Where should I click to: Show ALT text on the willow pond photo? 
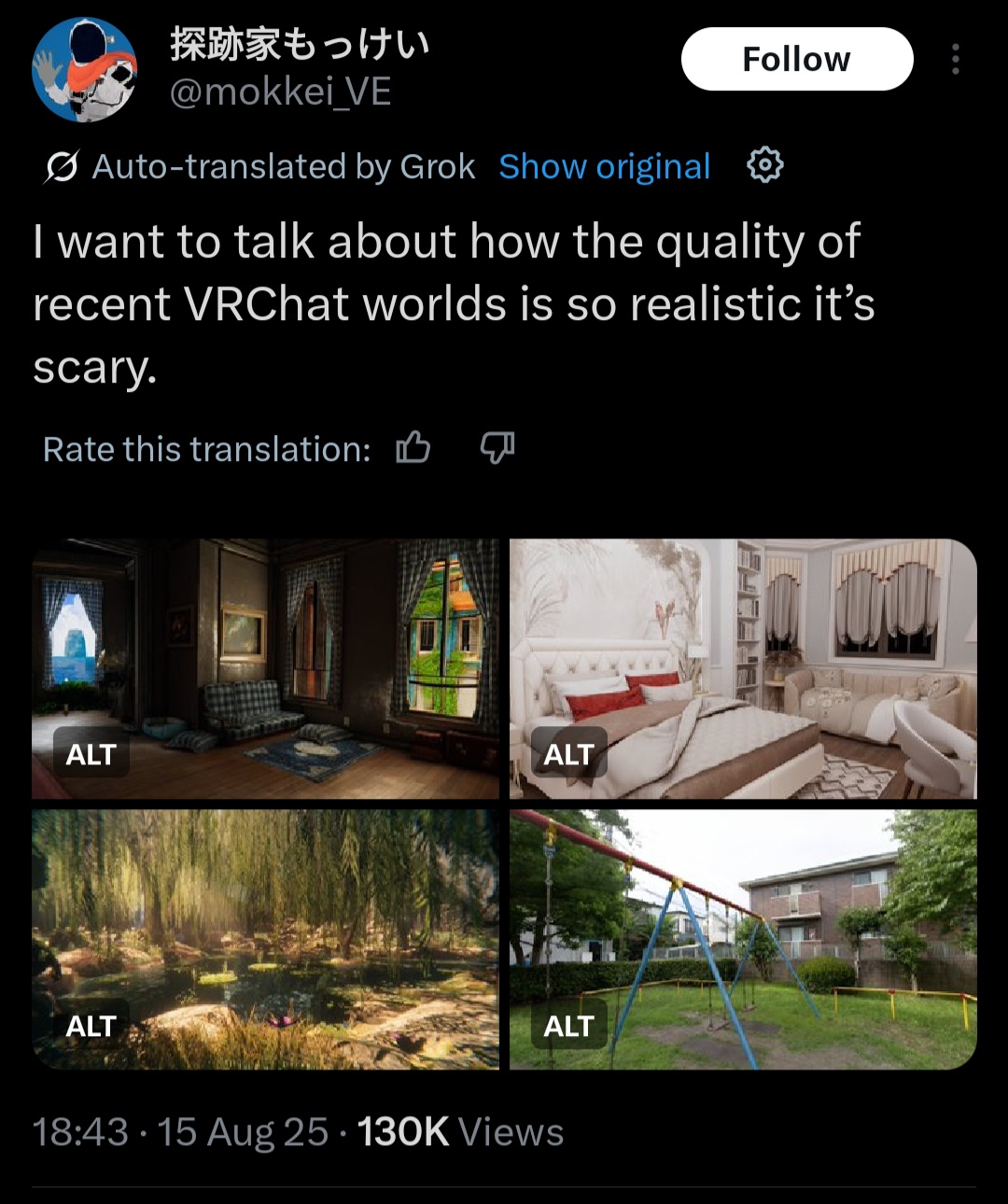(91, 1026)
